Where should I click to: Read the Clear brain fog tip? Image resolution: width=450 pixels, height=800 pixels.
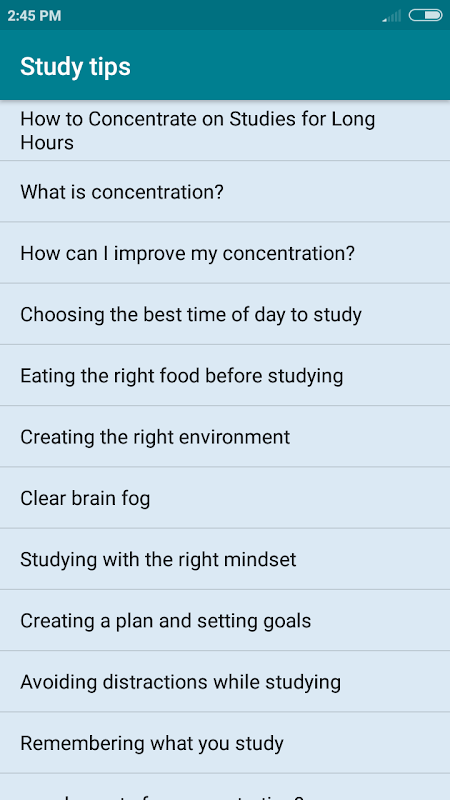225,498
